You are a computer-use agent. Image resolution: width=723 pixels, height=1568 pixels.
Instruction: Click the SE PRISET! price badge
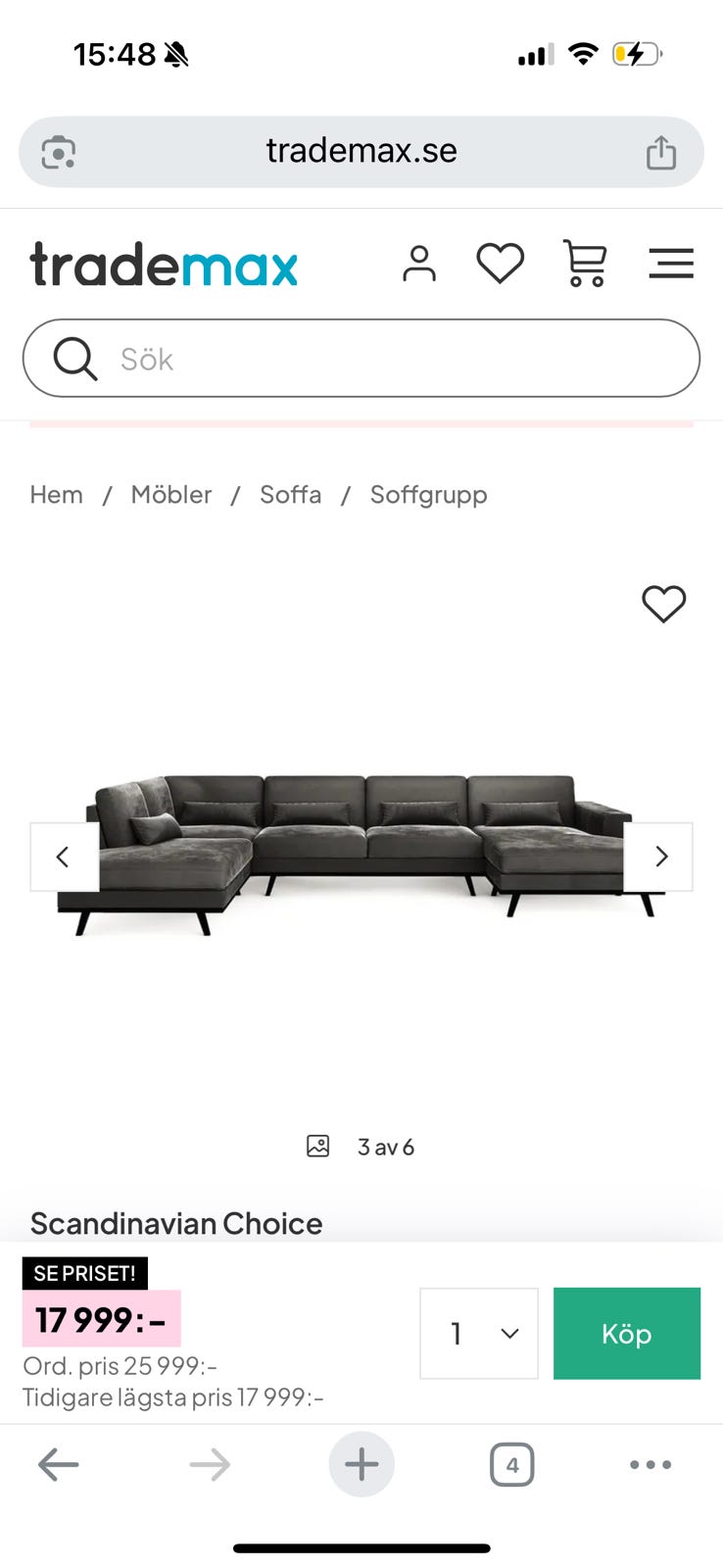pos(84,1272)
